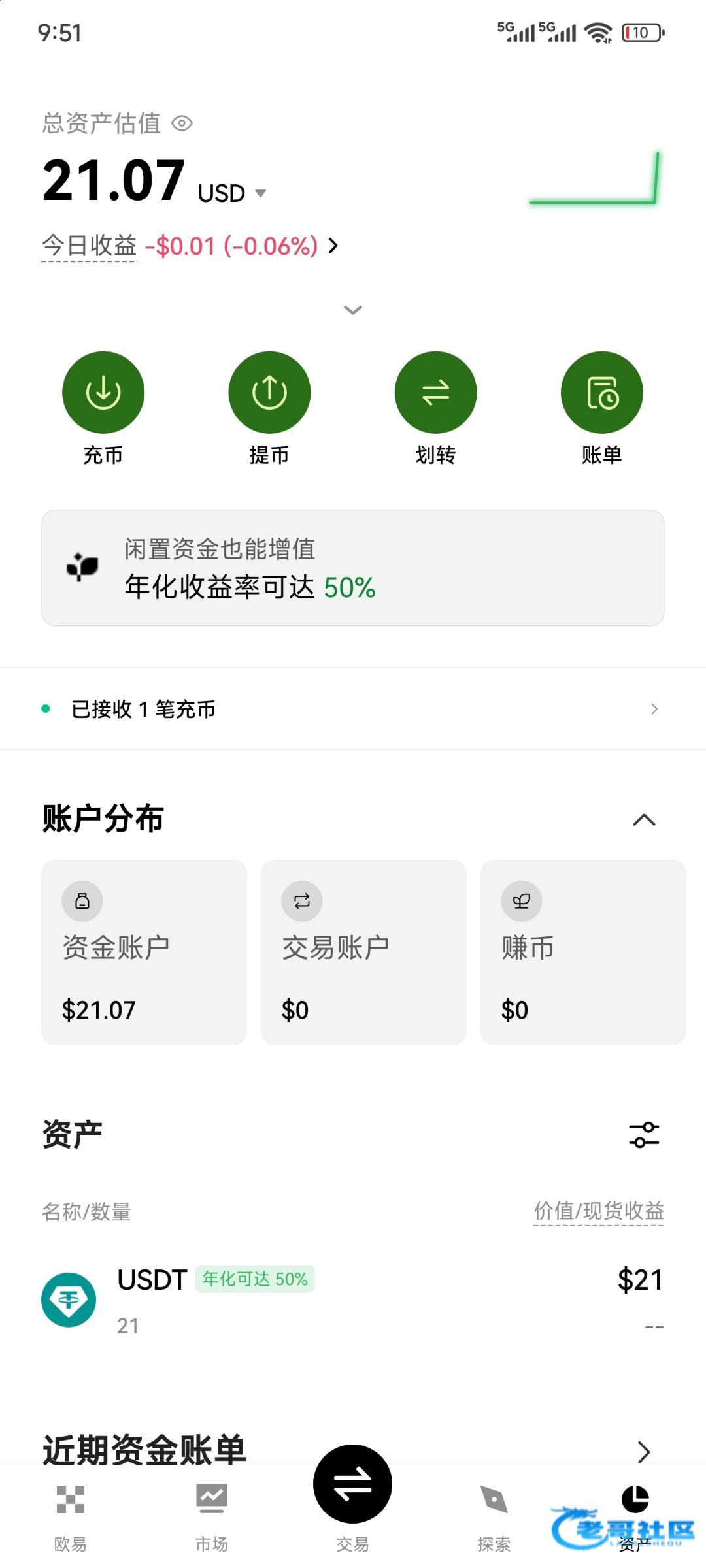Open the 资金账户 card
The width and height of the screenshot is (706, 1568).
tap(144, 952)
